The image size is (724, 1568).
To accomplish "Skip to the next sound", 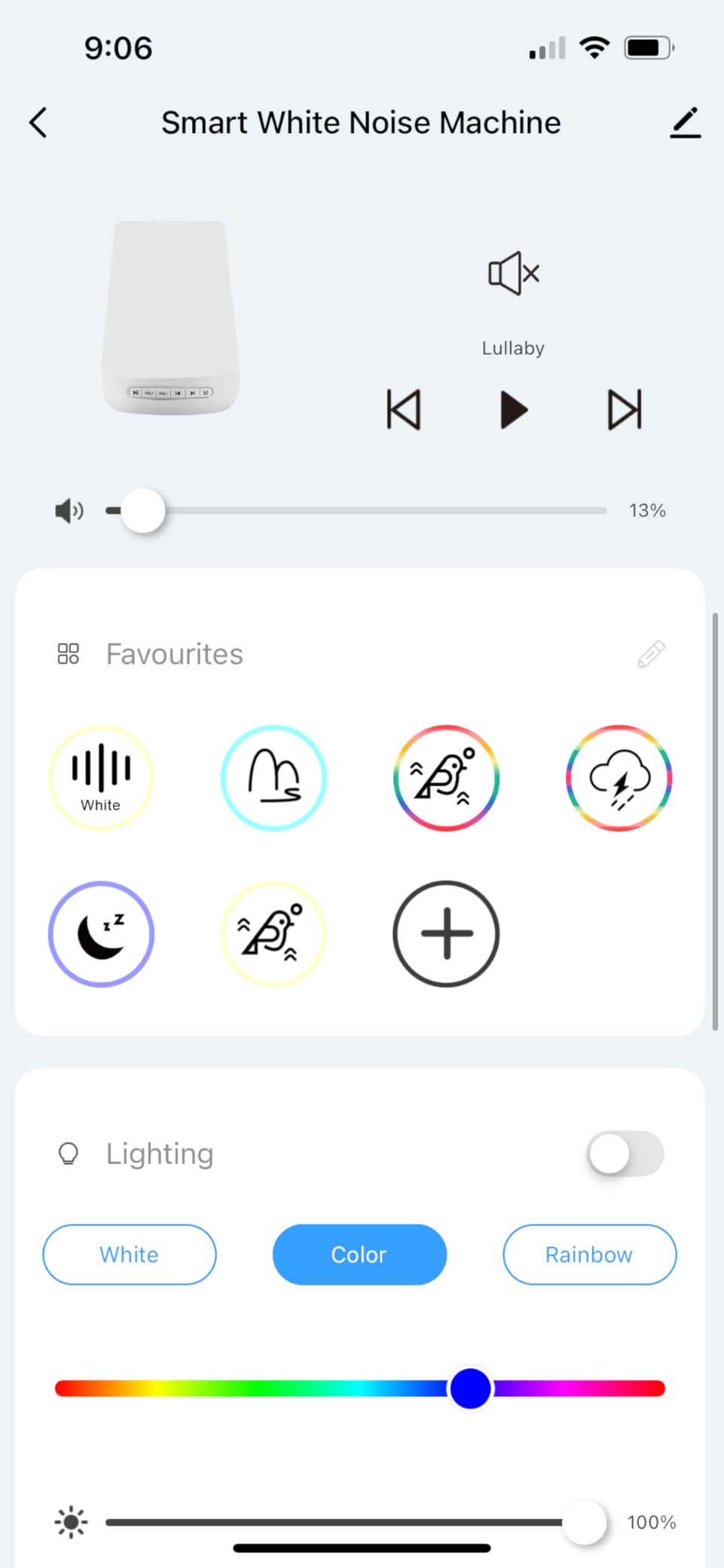I will tap(624, 409).
